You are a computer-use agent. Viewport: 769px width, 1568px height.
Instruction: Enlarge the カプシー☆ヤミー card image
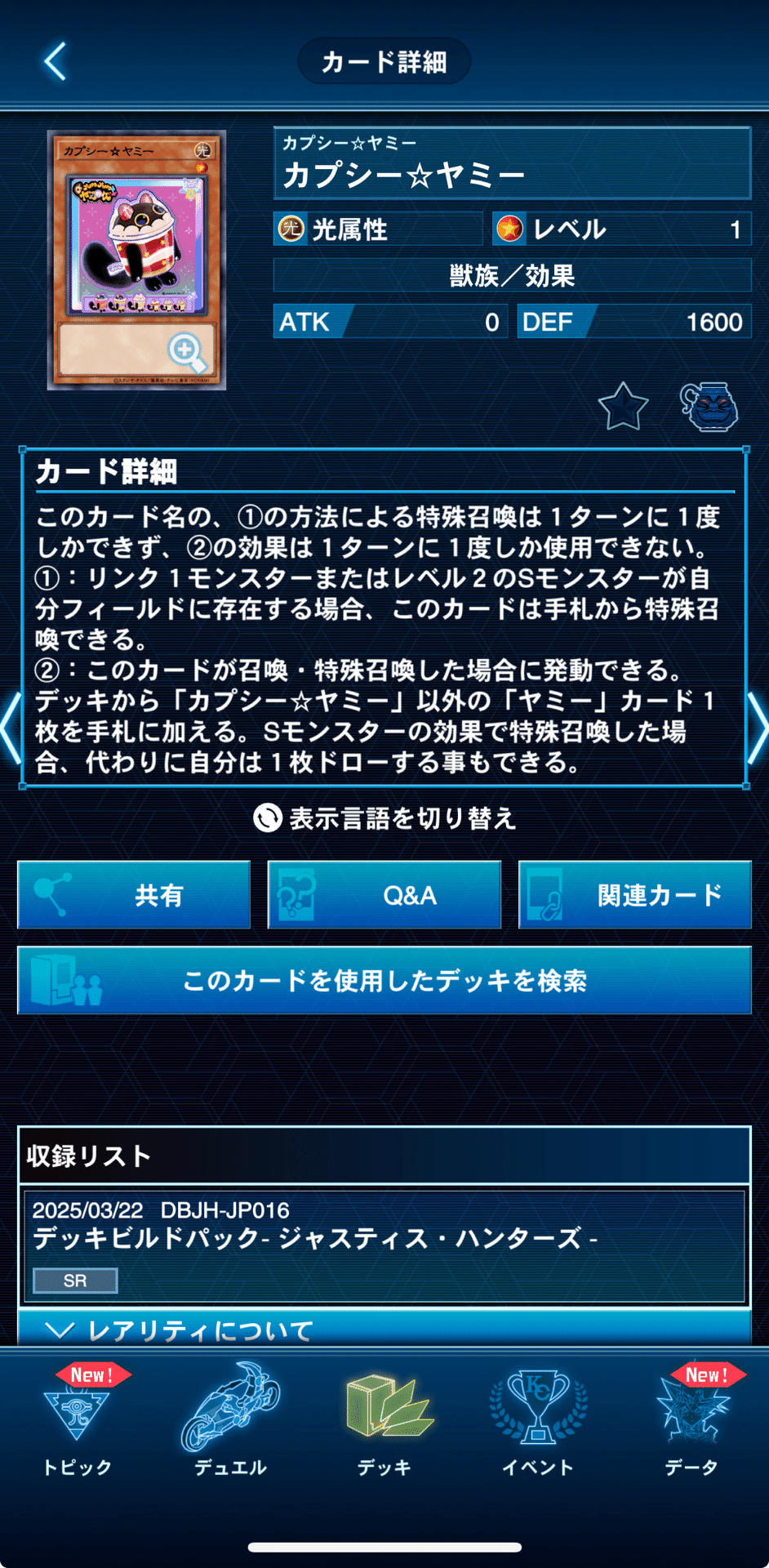point(186,352)
